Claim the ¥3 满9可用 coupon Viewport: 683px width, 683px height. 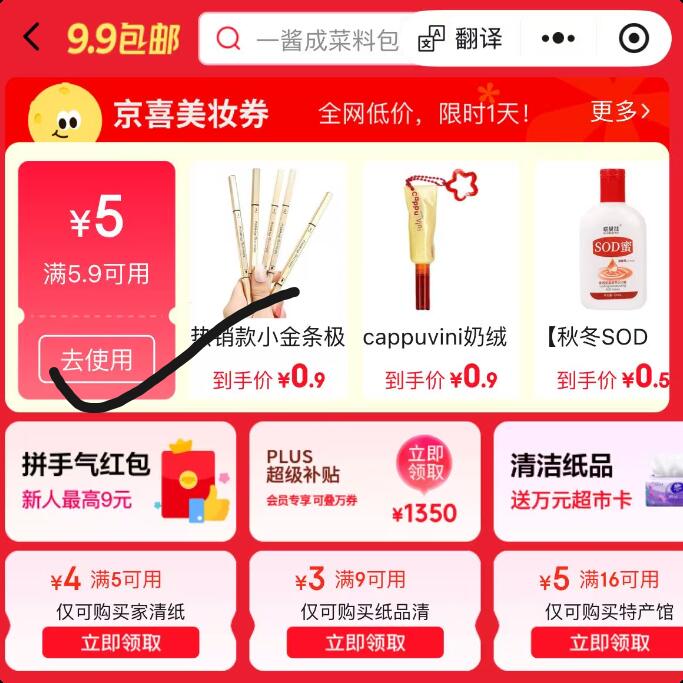(365, 642)
